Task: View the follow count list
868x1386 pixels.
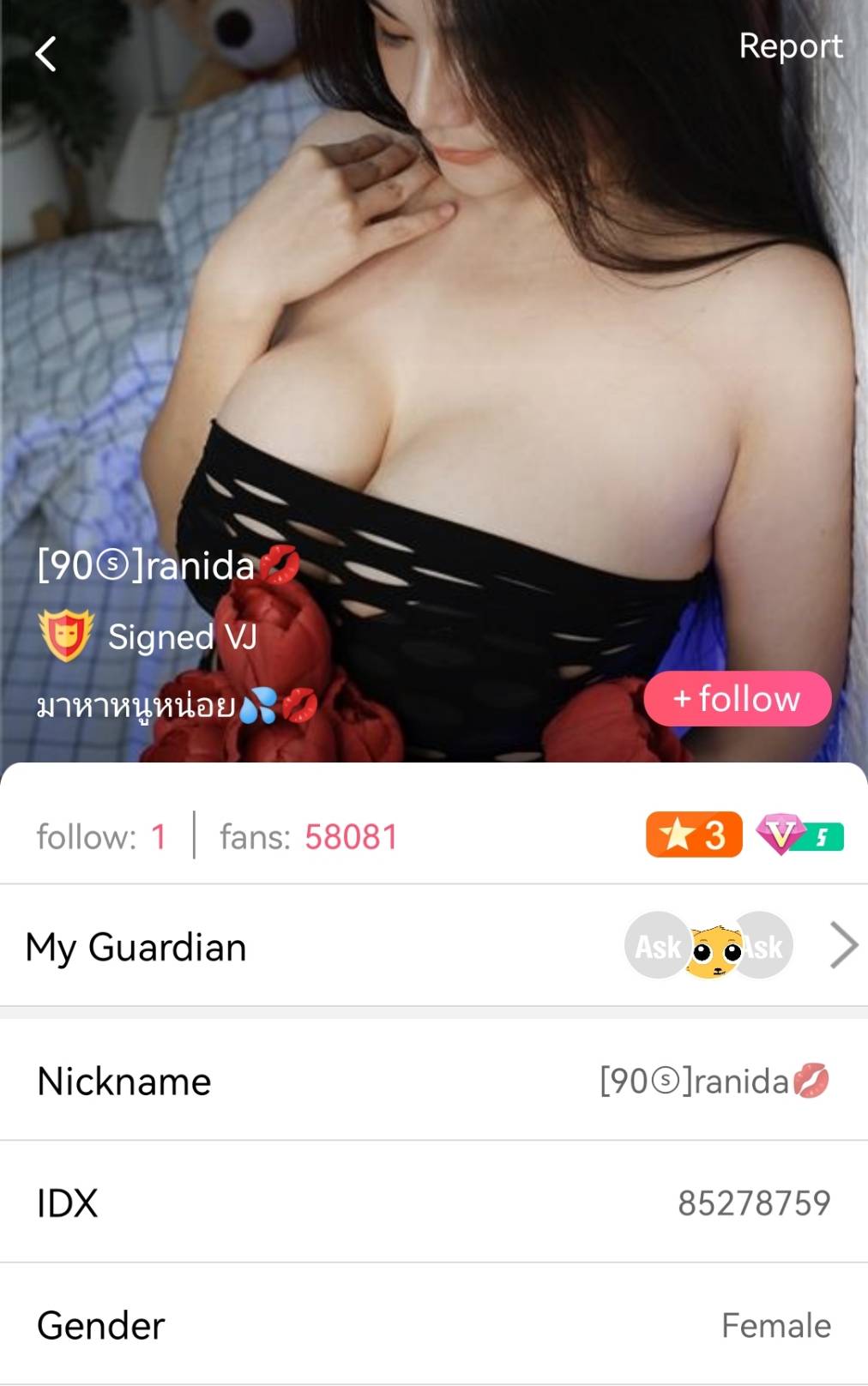Action: [x=101, y=837]
